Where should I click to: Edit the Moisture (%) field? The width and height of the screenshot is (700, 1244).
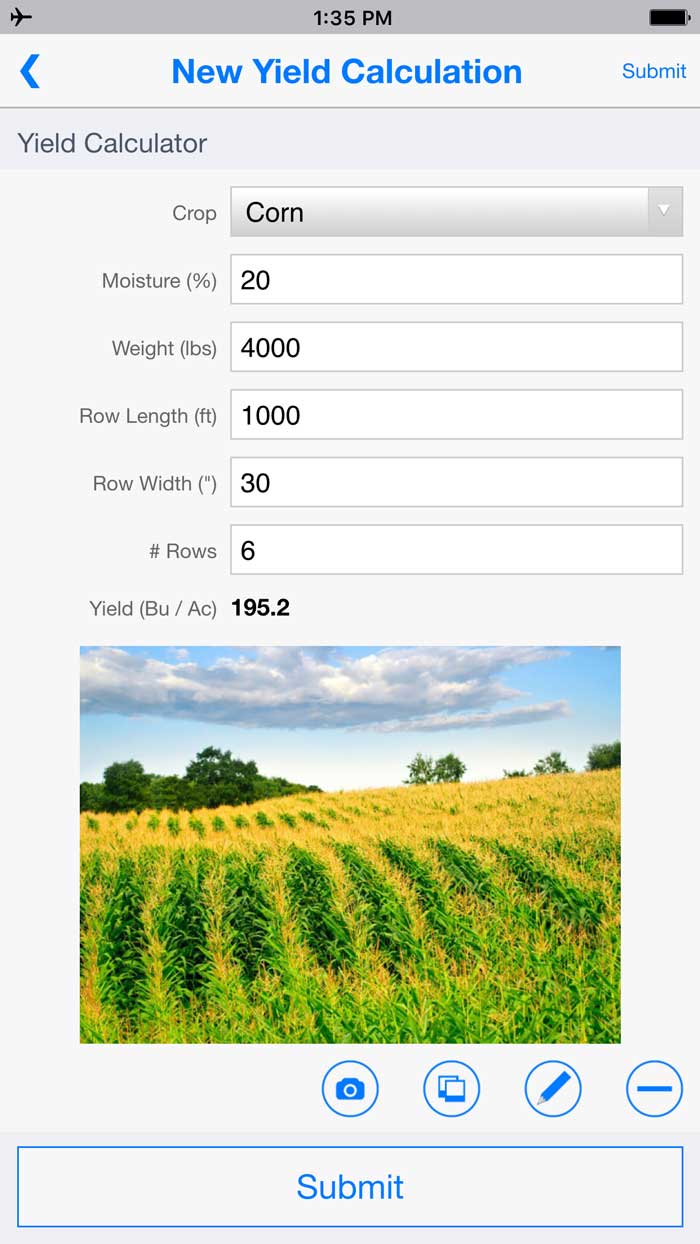click(456, 280)
